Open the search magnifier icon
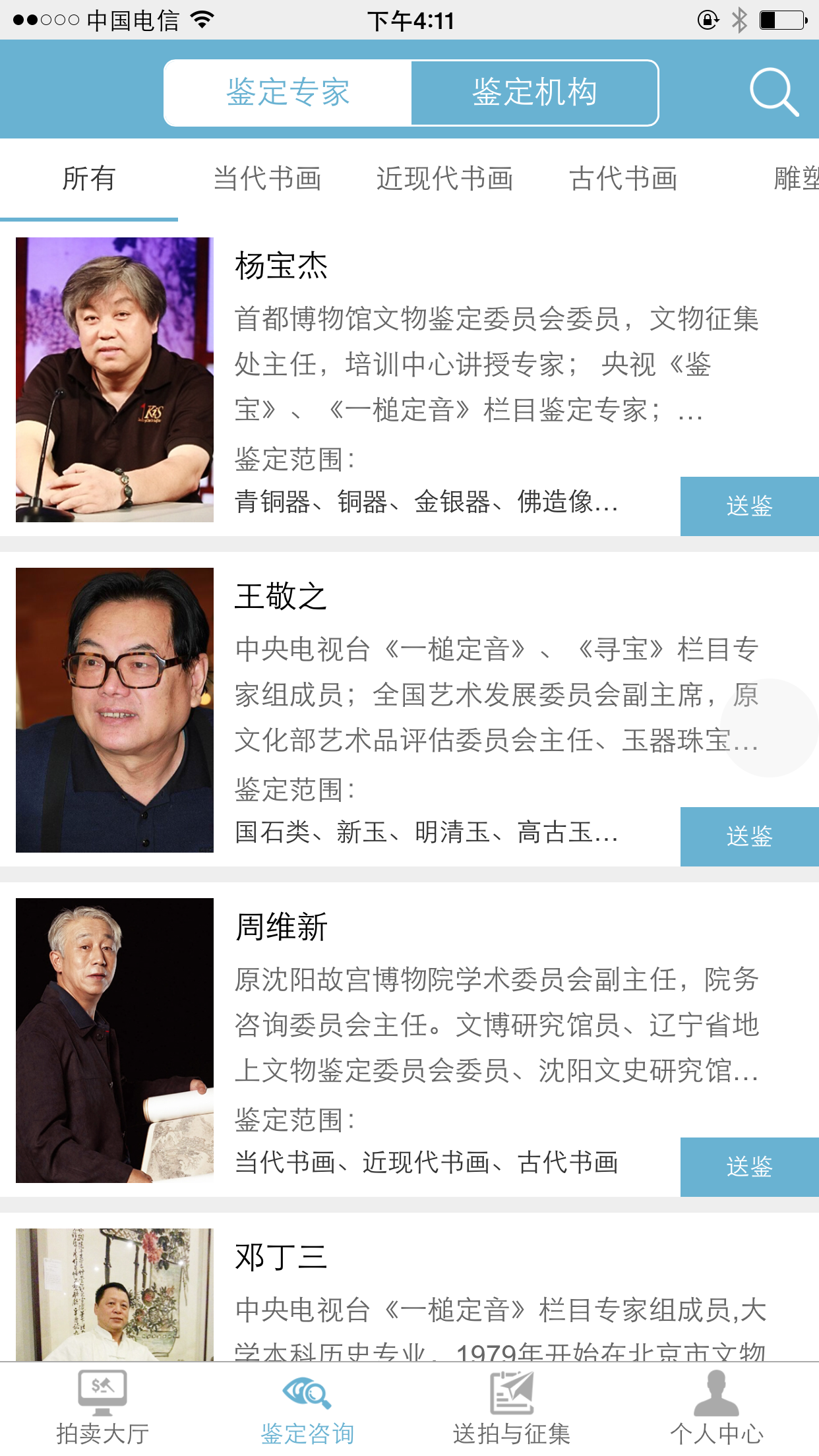 pos(773,92)
